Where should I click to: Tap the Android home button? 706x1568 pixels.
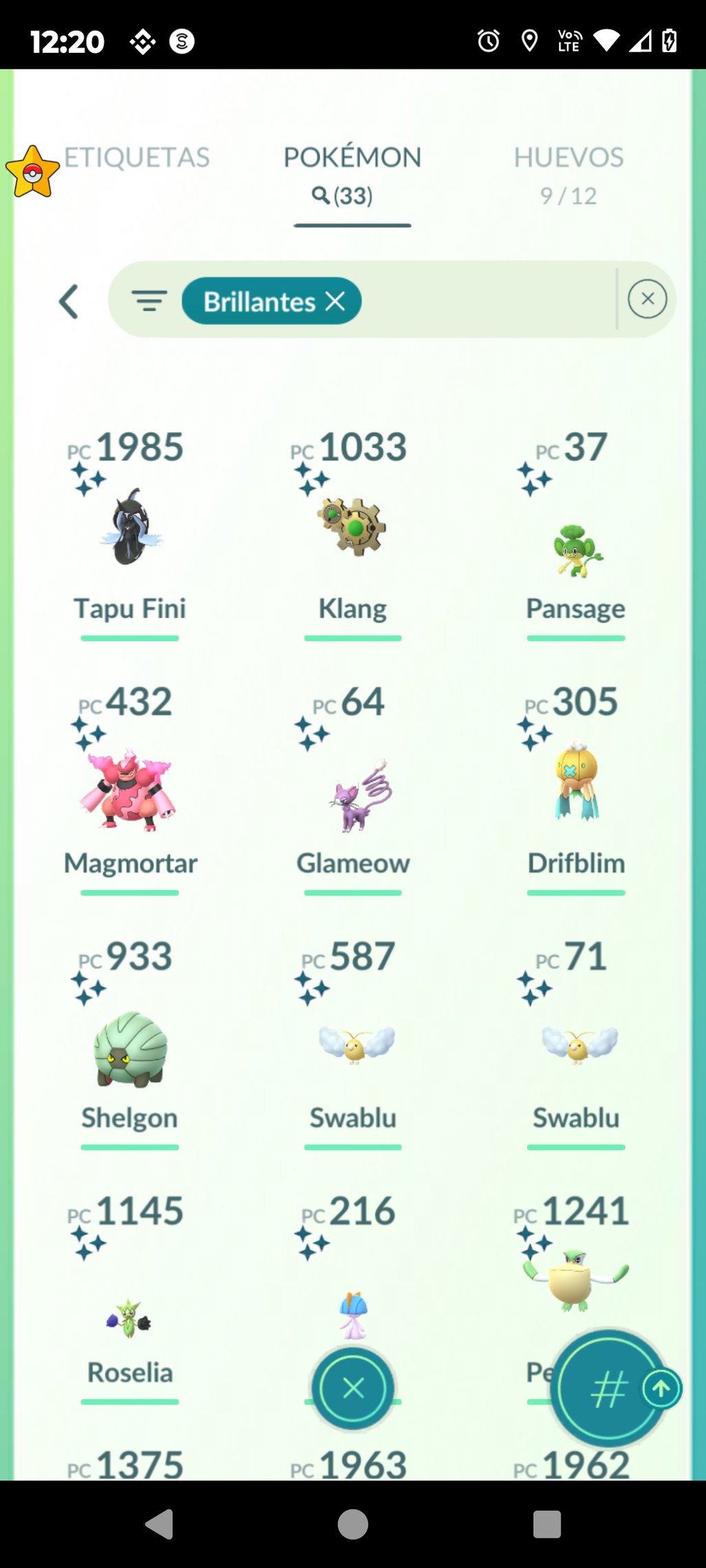(x=353, y=1524)
